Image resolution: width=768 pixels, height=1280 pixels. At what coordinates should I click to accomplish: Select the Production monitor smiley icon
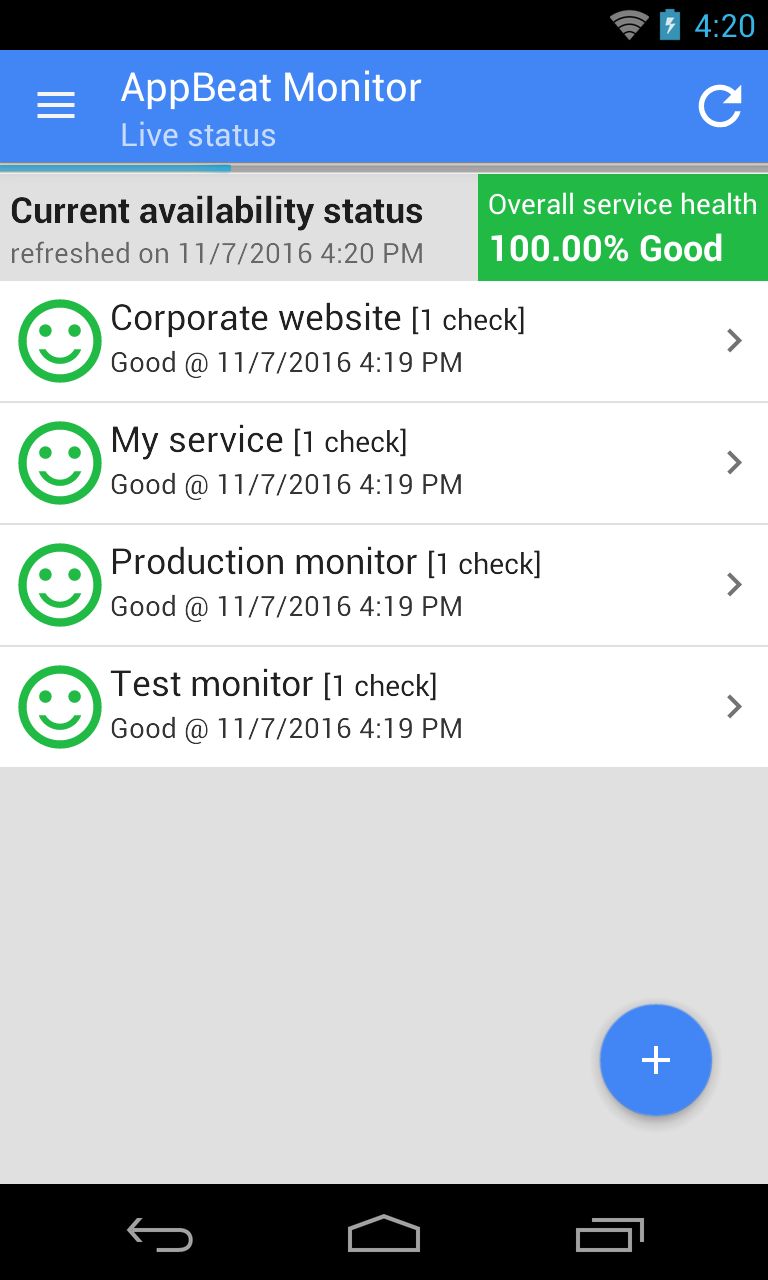tap(59, 585)
